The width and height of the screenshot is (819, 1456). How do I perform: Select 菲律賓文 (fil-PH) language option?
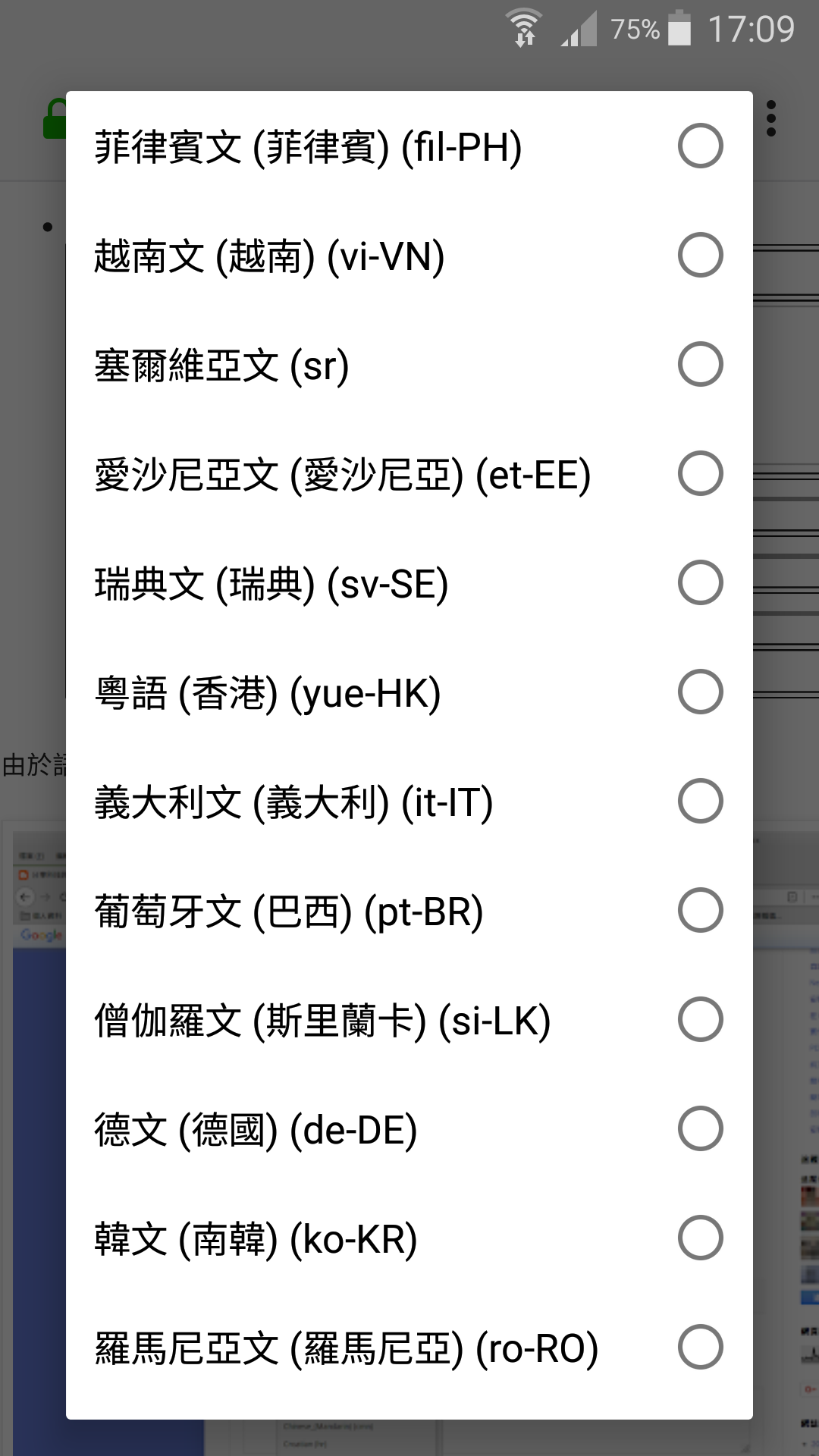coord(409,146)
